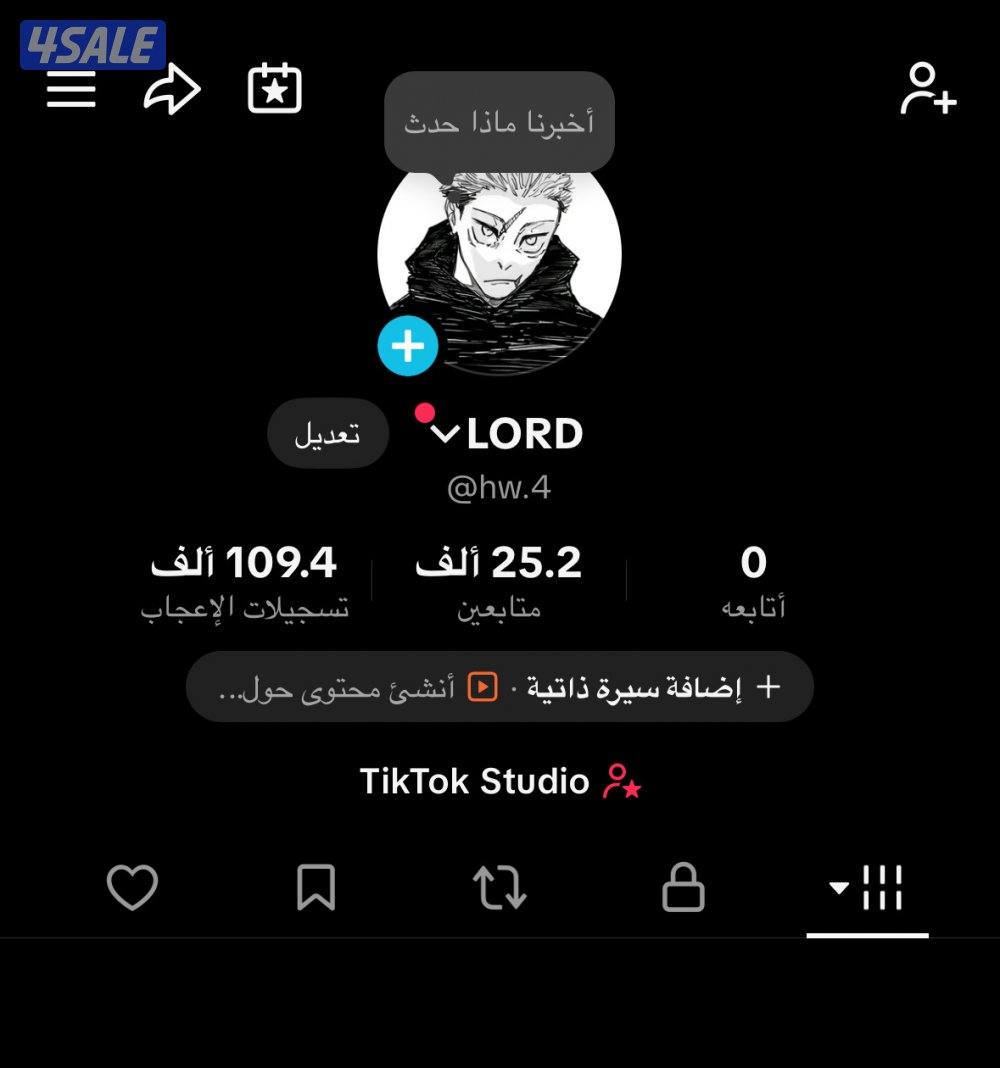
Task: Open the favorites bookmark icon
Action: (315, 885)
